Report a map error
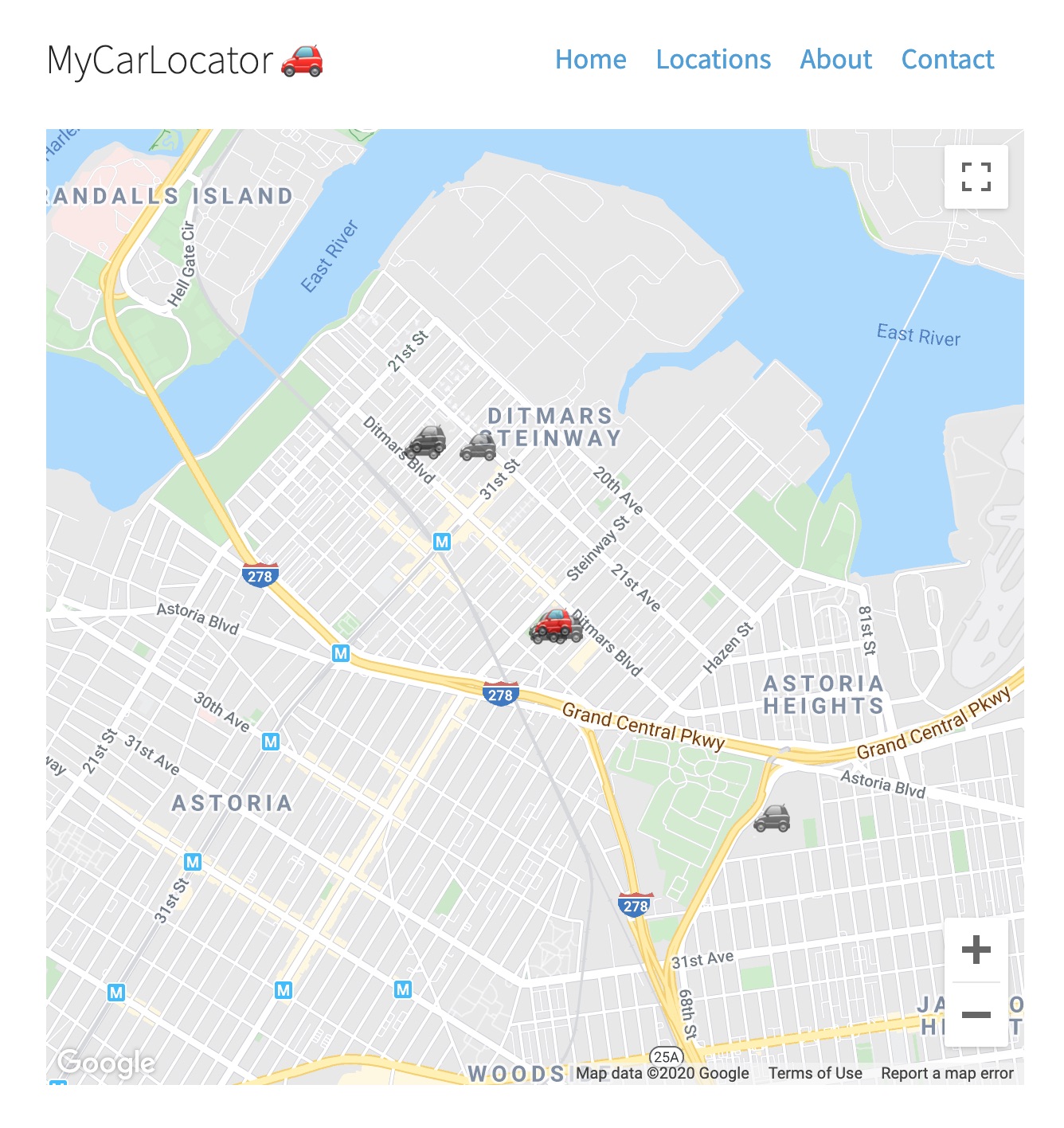Viewport: 1064px width, 1128px height. tap(947, 1073)
